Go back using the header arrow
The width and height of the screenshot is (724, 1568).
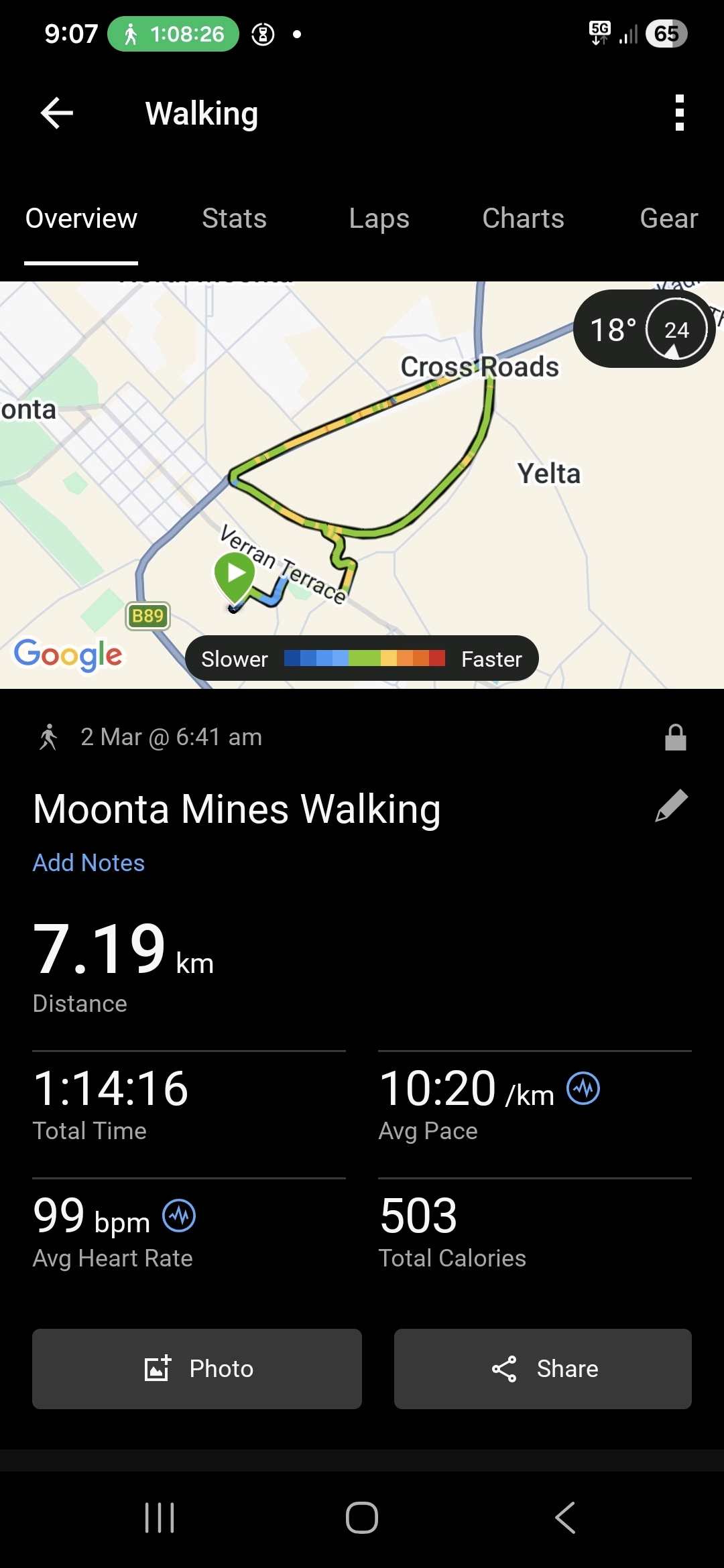pos(57,113)
